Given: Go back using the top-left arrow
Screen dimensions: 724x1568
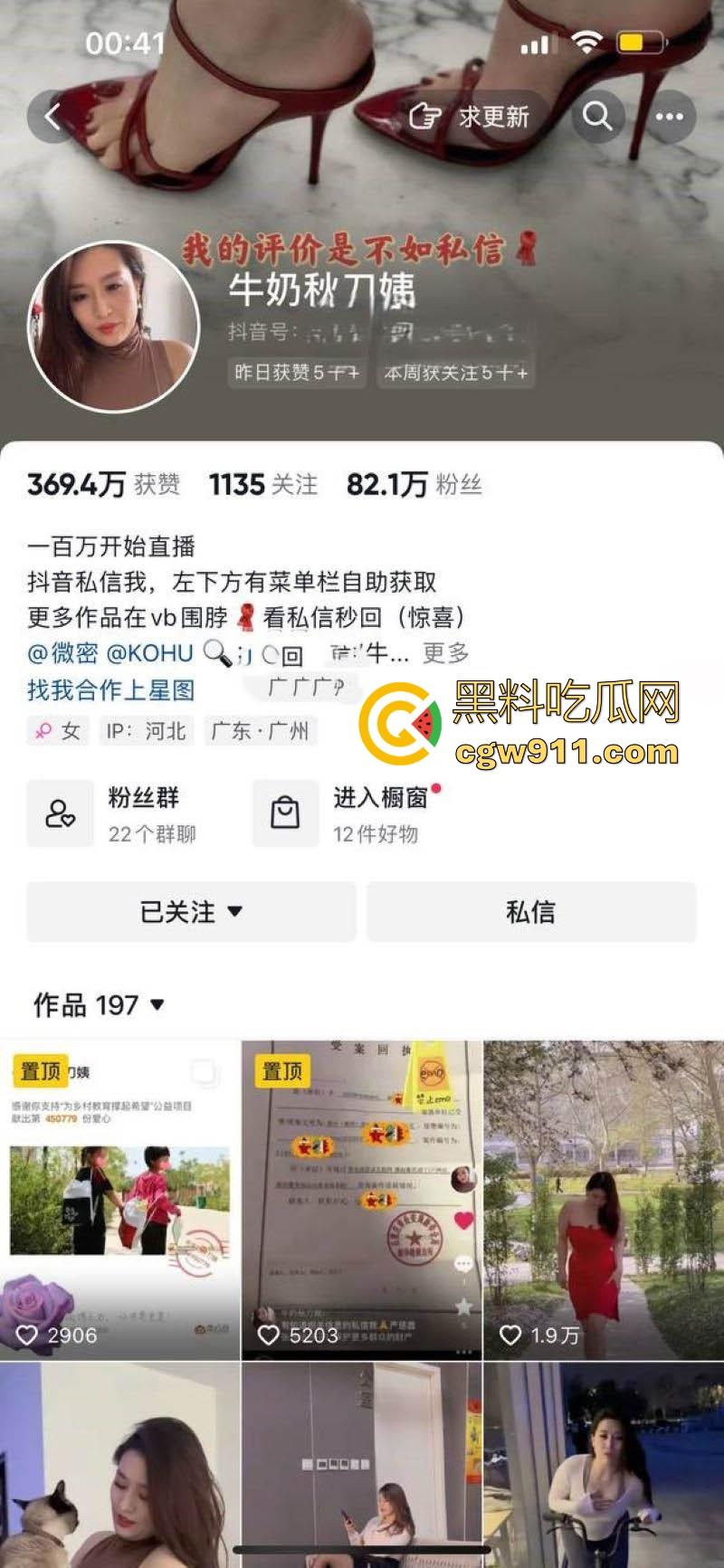Looking at the screenshot, I should point(53,117).
